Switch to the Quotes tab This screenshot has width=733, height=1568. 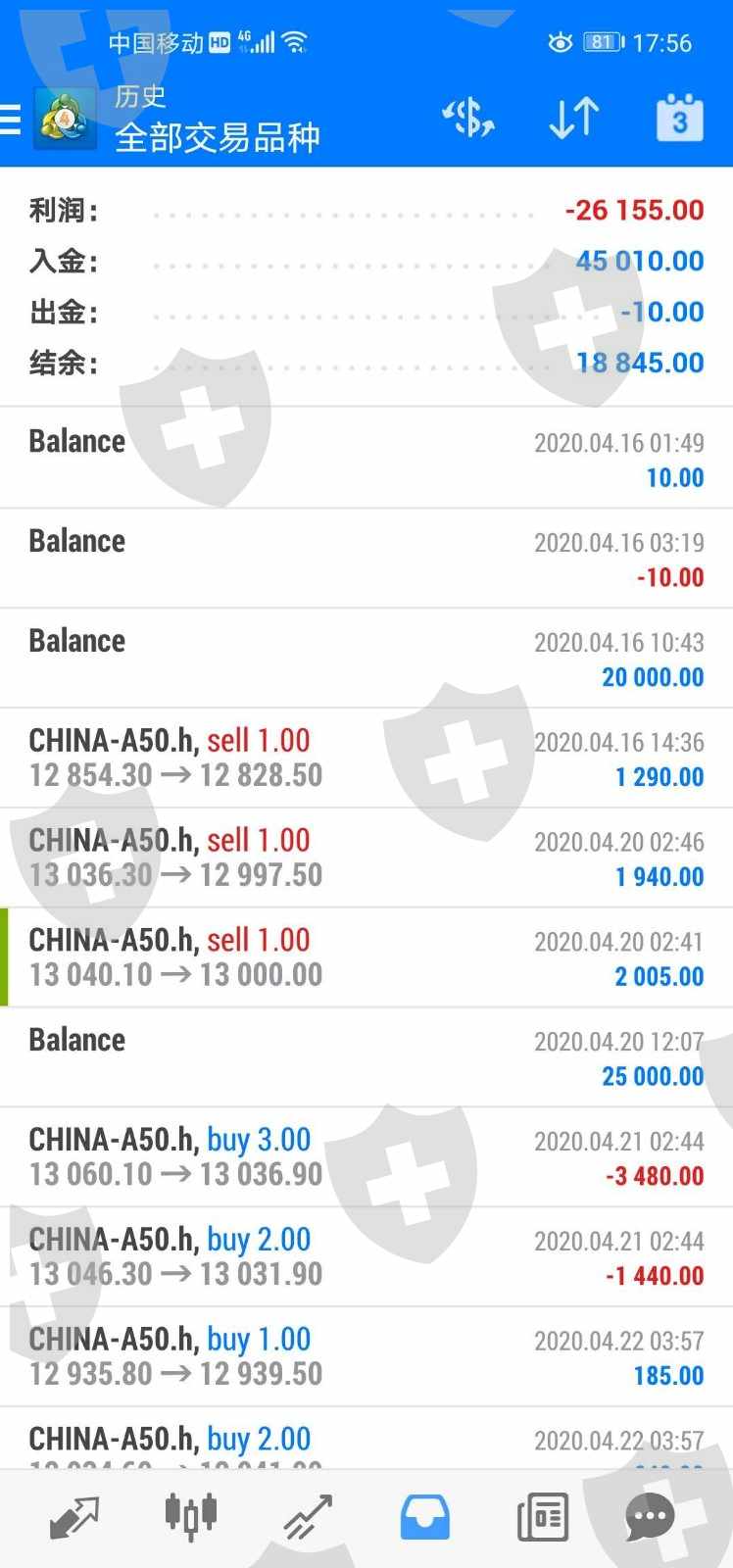[x=74, y=1517]
